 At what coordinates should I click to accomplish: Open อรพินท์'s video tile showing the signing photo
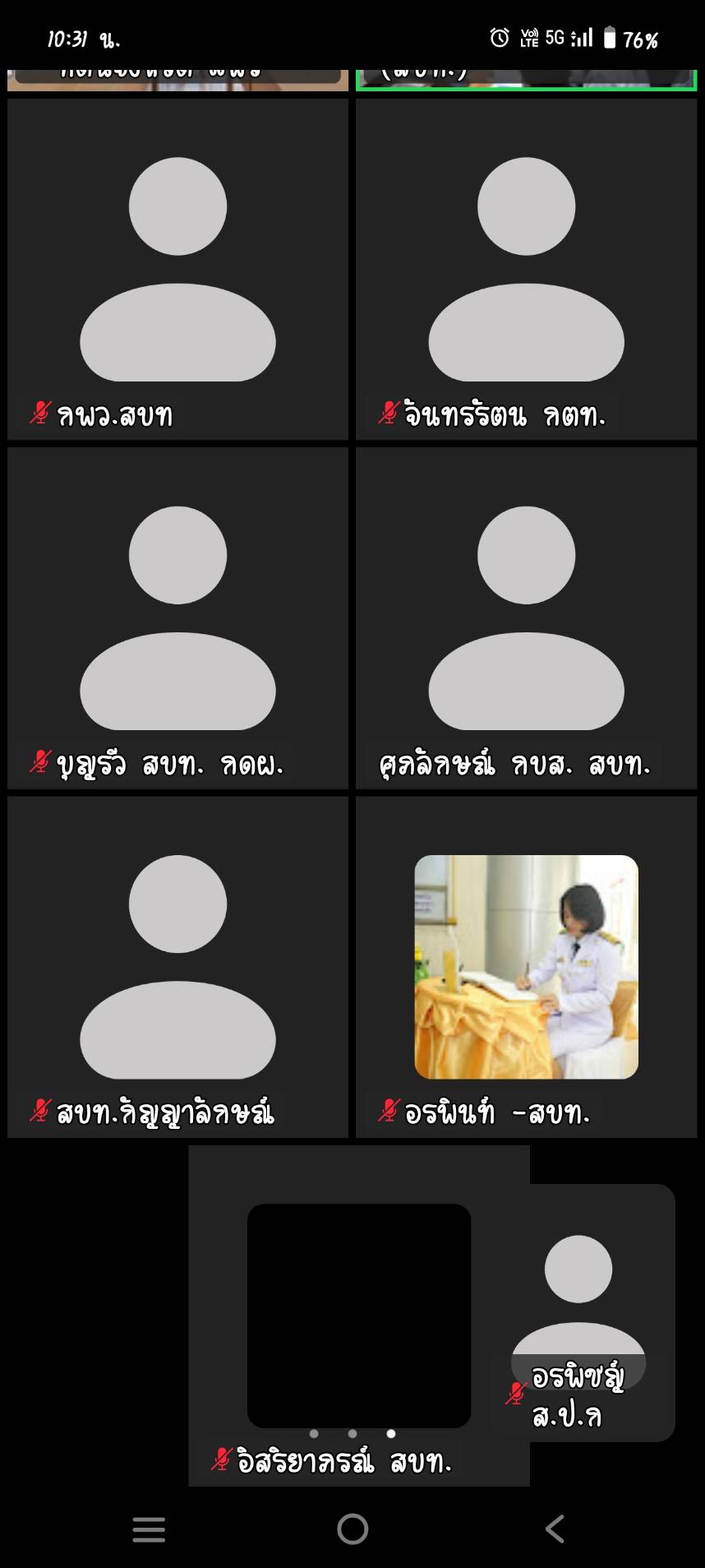pos(526,966)
